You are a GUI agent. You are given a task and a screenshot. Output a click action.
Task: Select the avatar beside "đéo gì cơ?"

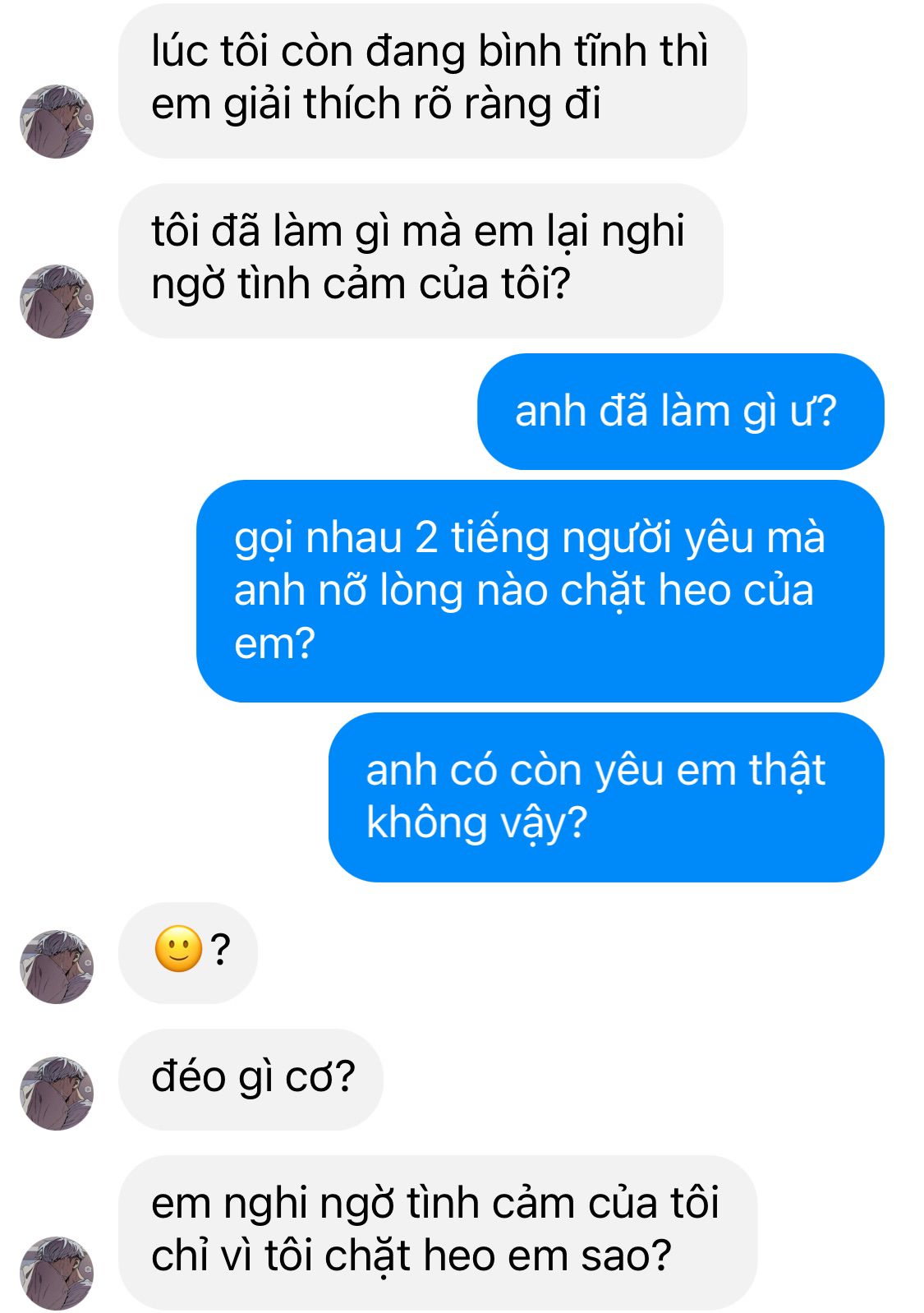[57, 1093]
